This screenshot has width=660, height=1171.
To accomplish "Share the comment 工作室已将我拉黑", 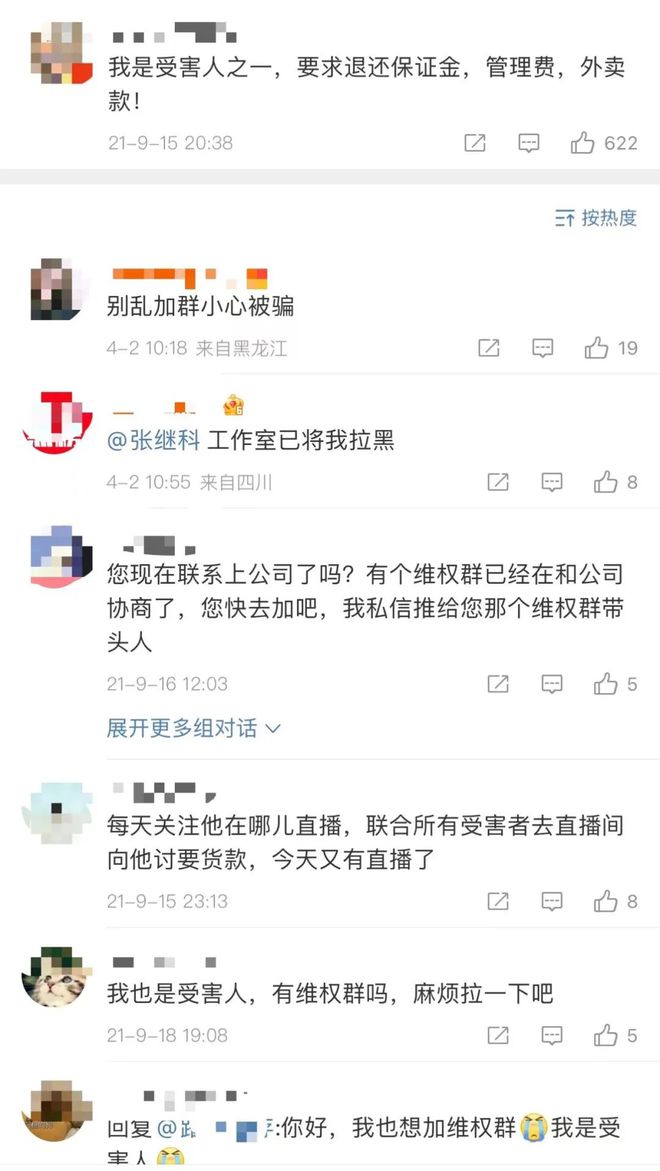I will click(498, 482).
